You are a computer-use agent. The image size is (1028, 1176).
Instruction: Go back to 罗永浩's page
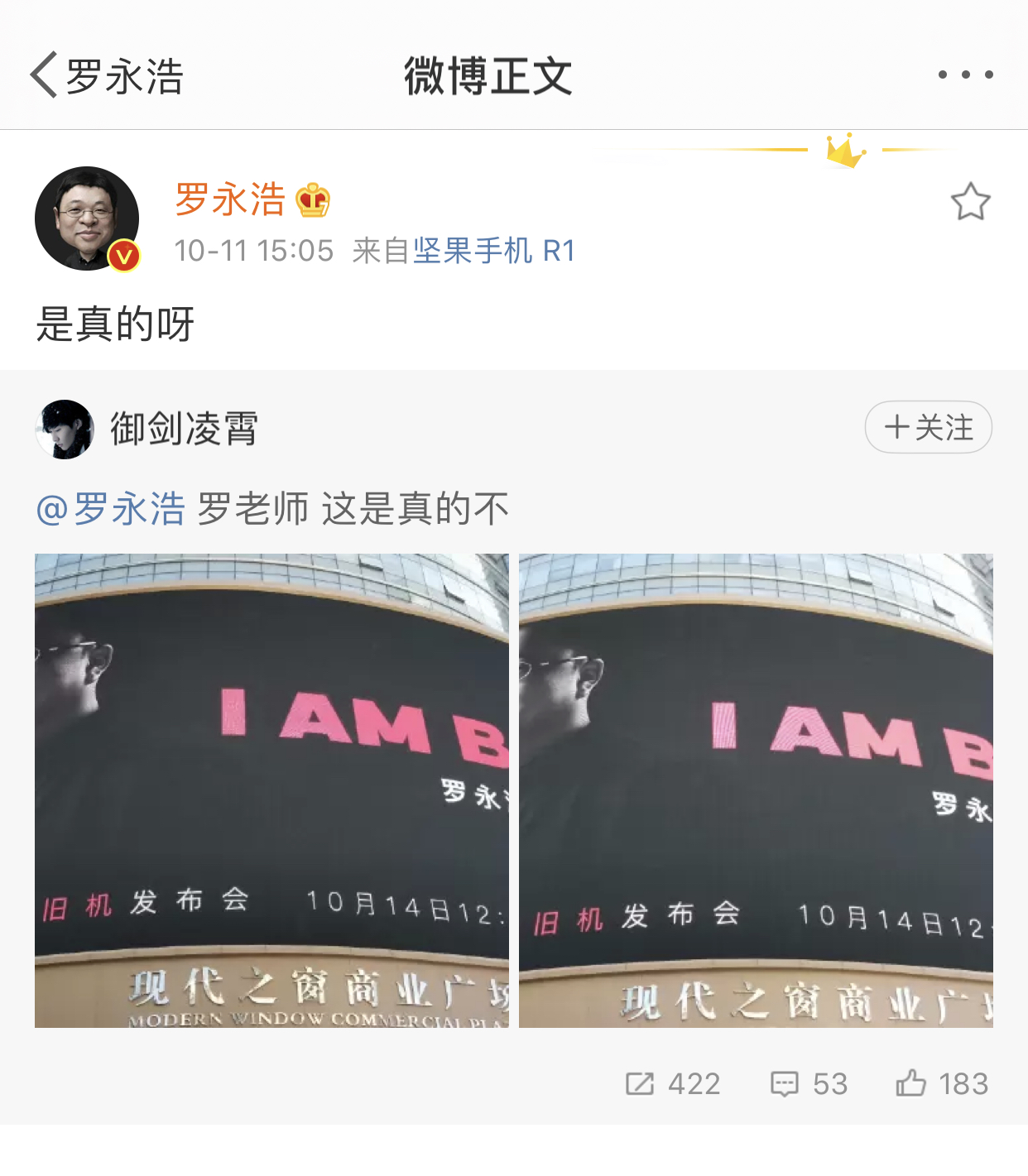(106, 76)
